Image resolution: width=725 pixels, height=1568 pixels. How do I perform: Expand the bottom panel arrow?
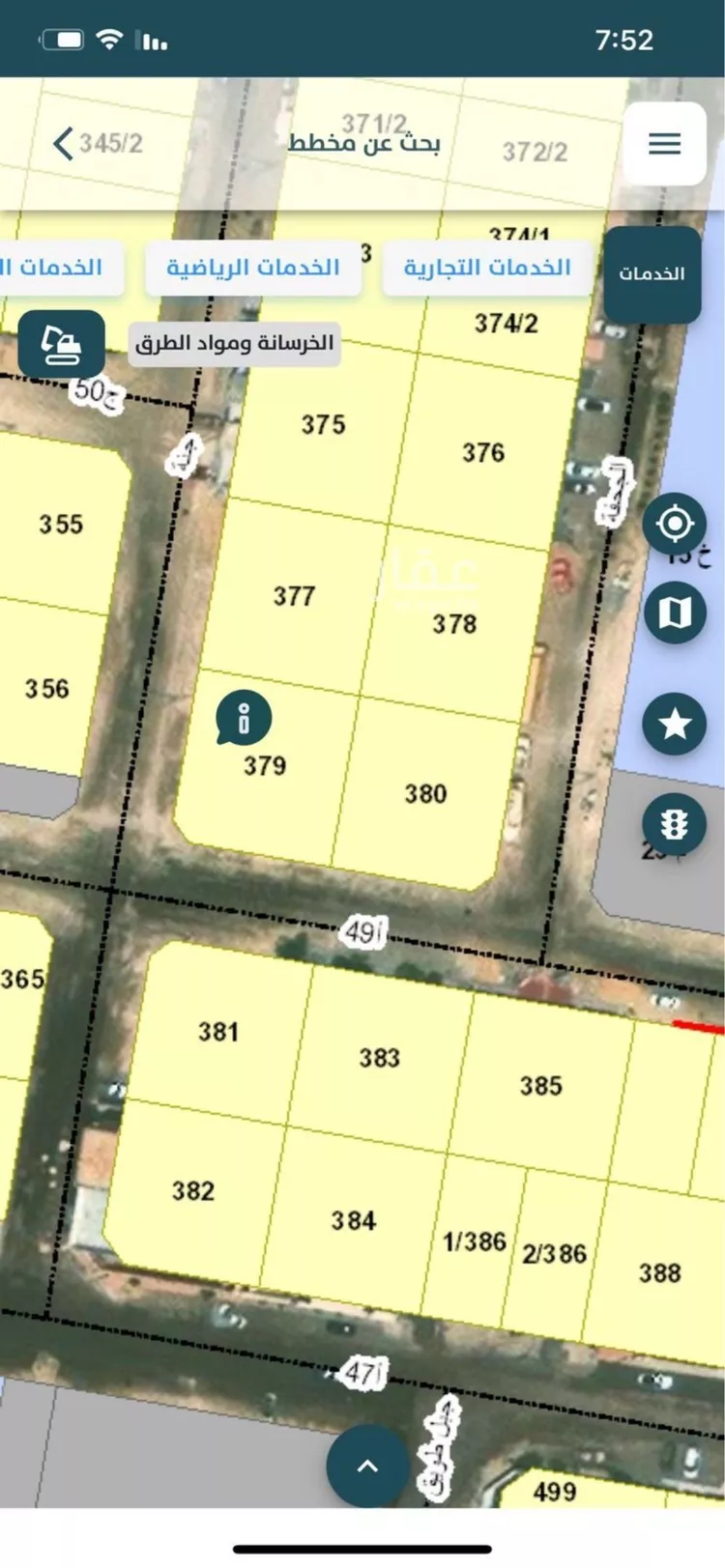[367, 1466]
